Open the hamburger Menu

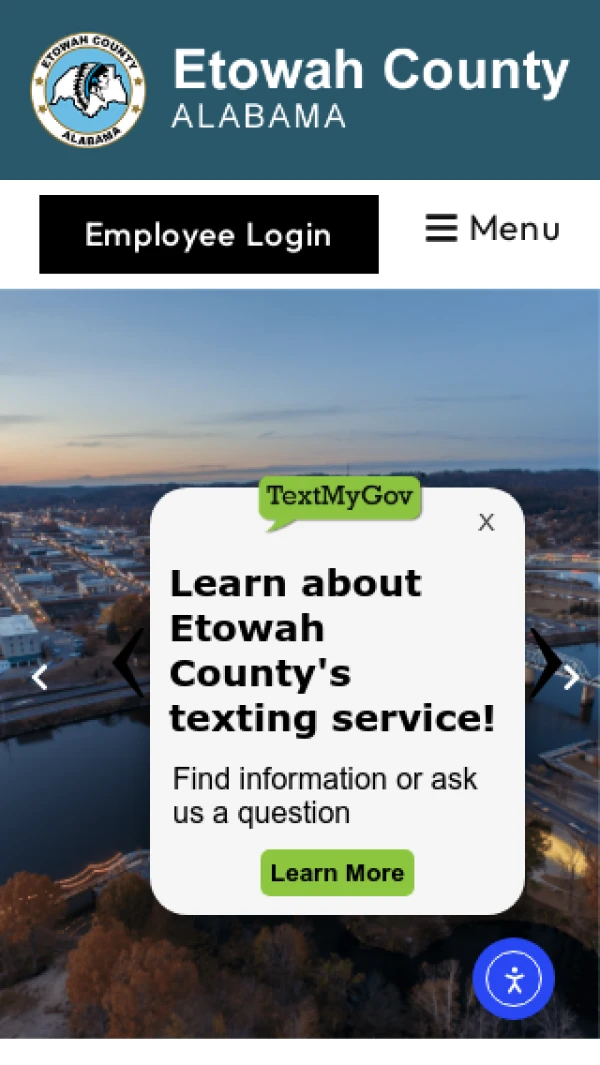492,229
